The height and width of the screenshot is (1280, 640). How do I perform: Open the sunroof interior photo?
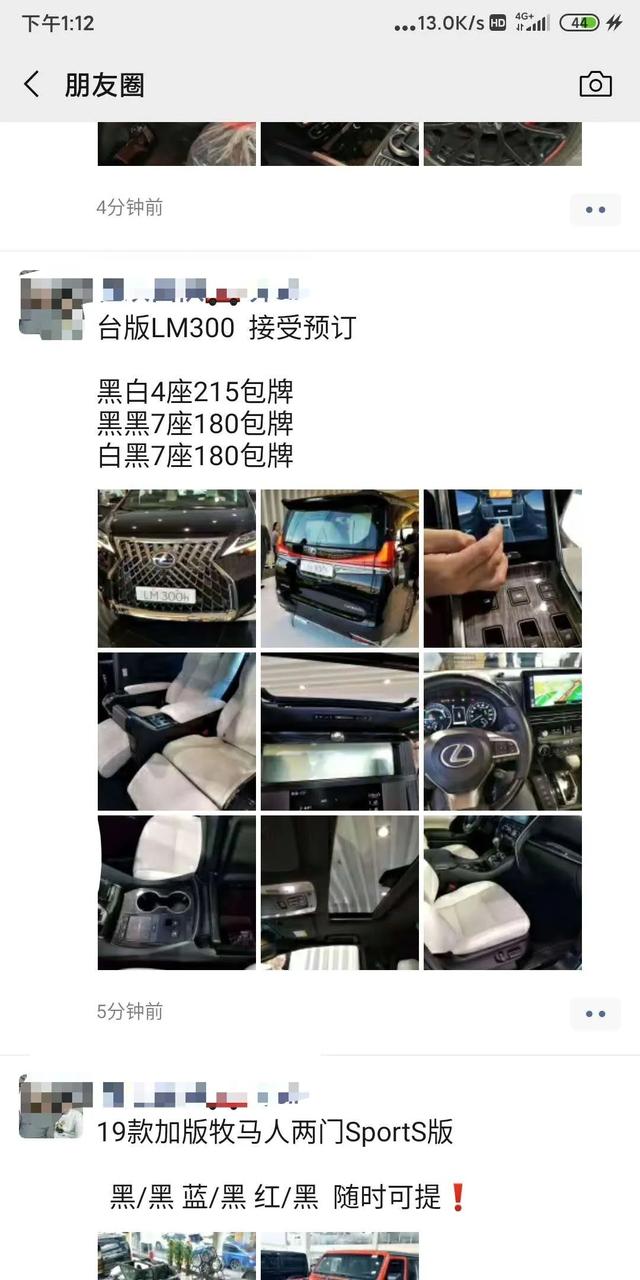click(340, 893)
